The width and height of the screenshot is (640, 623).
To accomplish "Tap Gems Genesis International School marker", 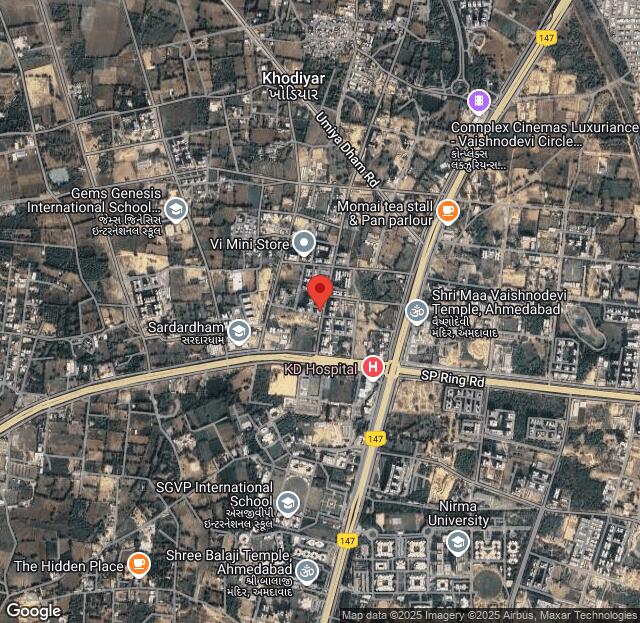I will point(176,210).
